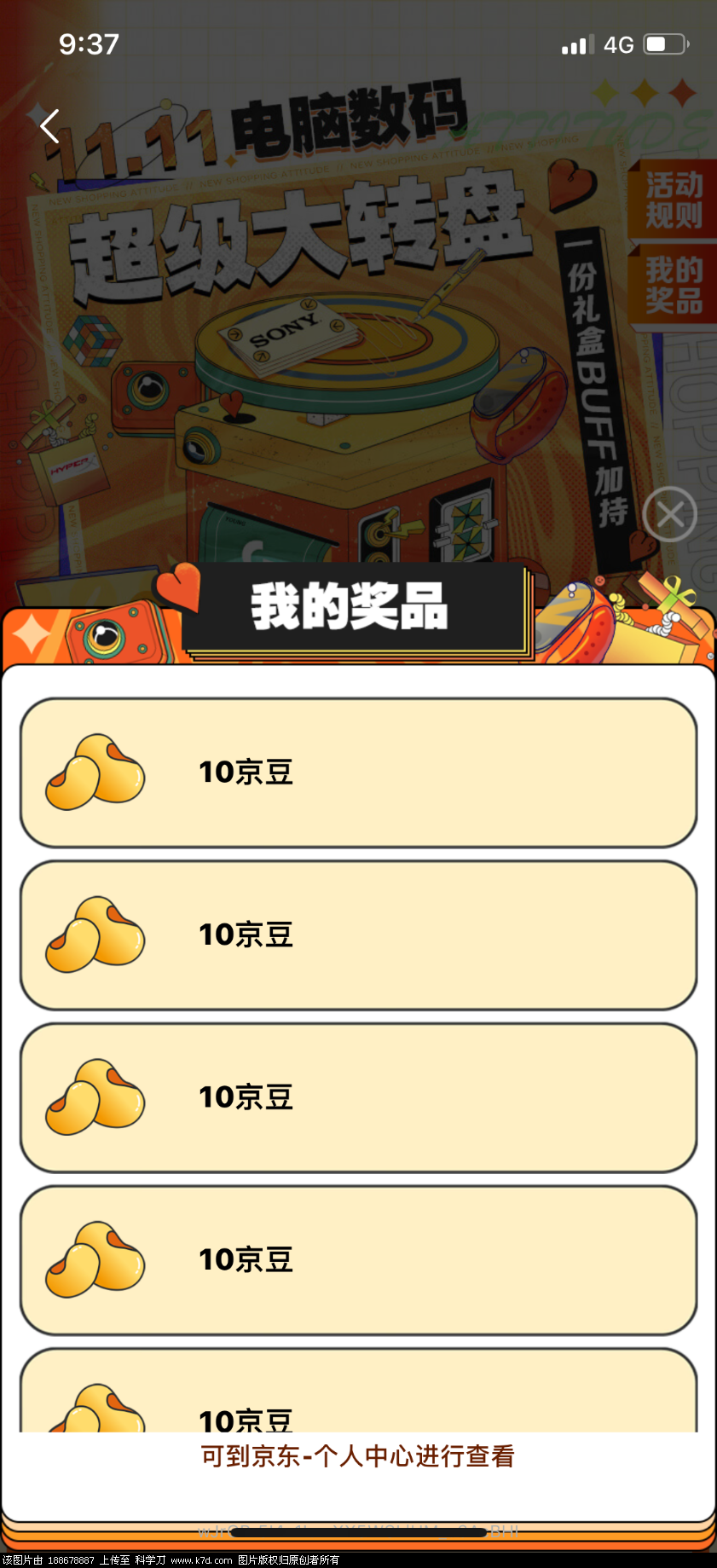Click the bean icon of the third 10京豆 prize
Viewport: 717px width, 1568px height.
(95, 1096)
